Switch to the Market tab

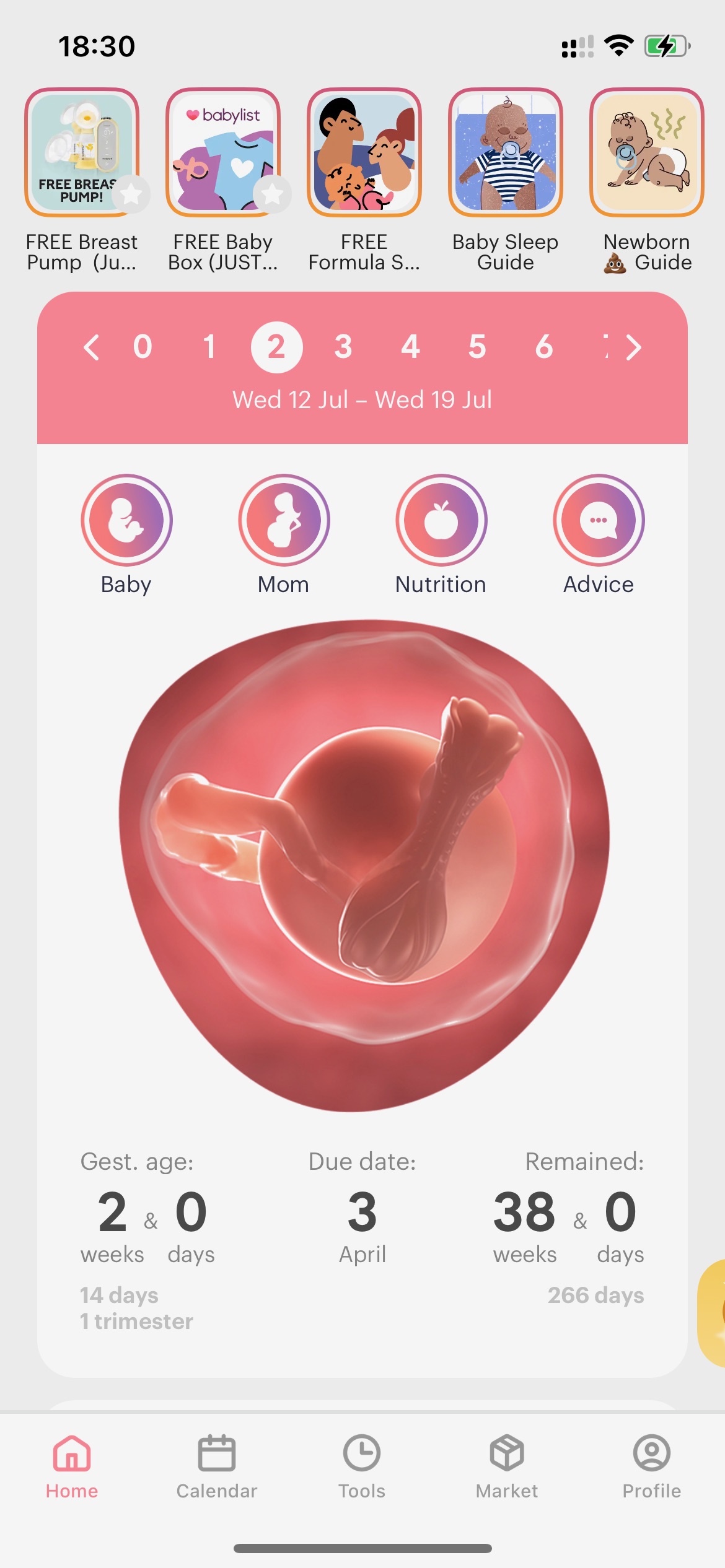click(507, 1466)
